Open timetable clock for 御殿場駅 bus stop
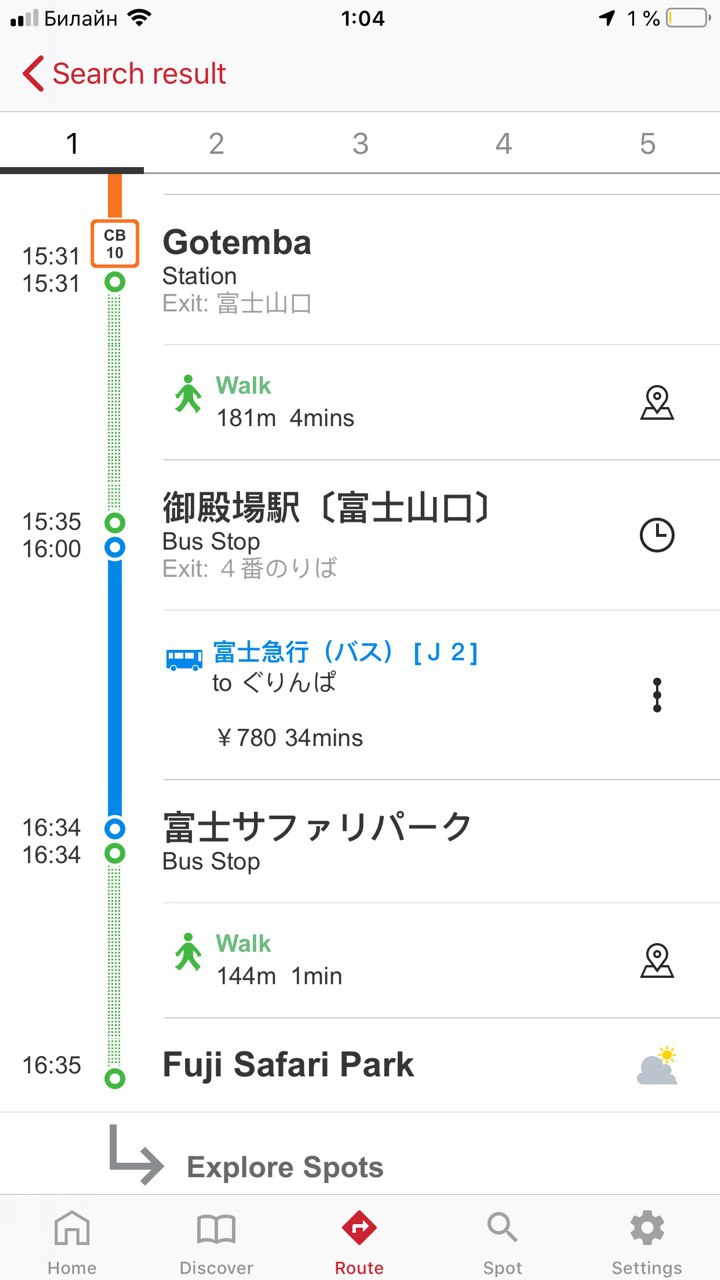Viewport: 720px width, 1280px height. pos(657,535)
